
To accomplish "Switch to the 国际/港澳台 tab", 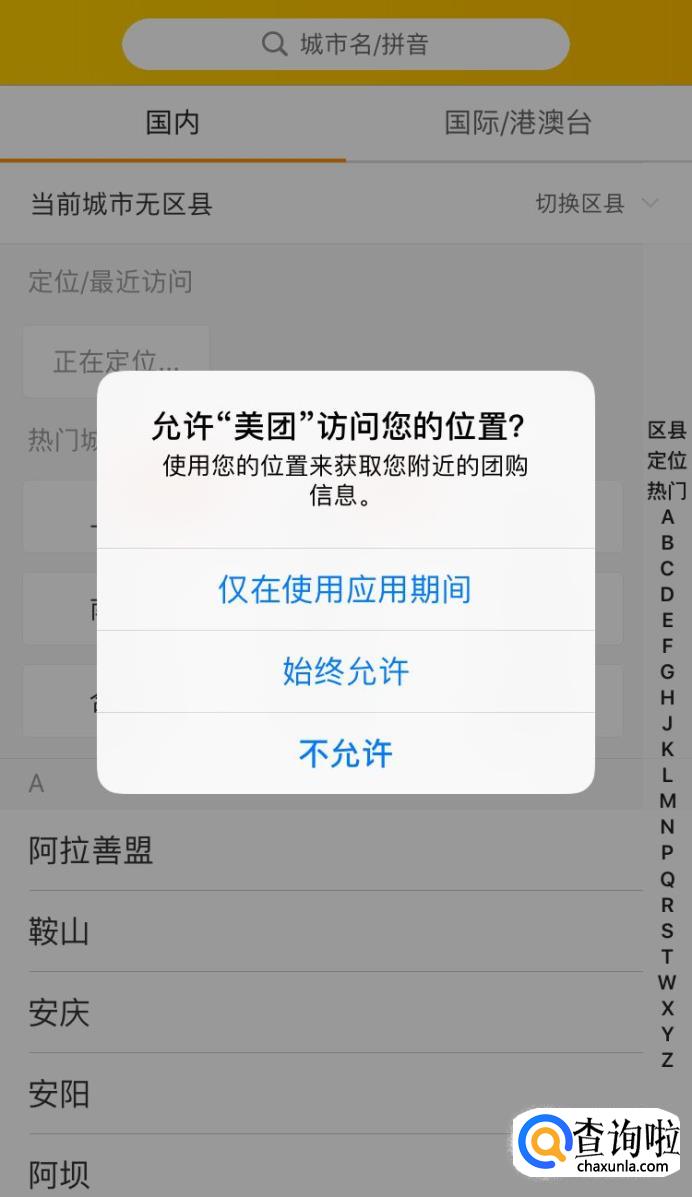I will coord(518,123).
